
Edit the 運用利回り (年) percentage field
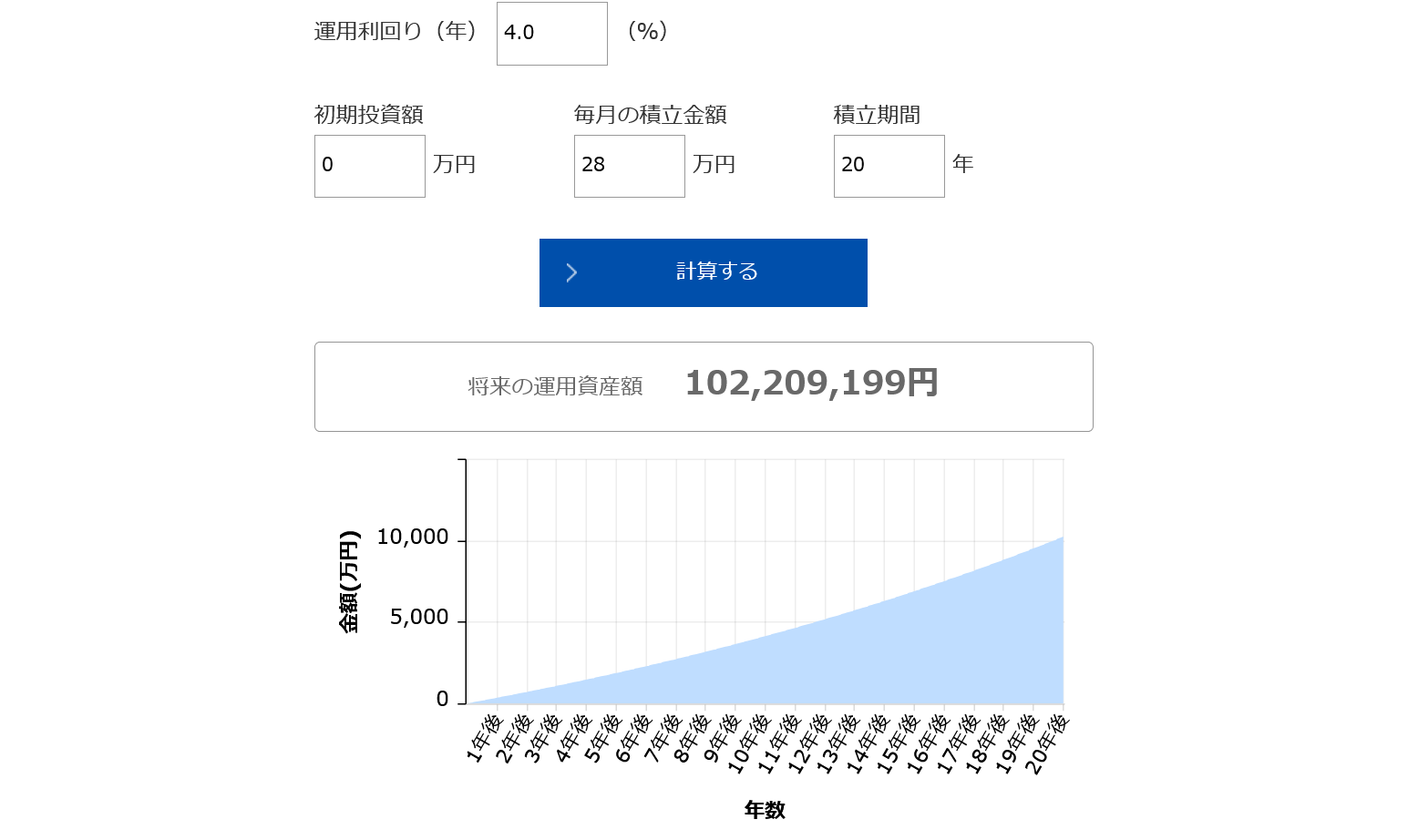pyautogui.click(x=551, y=34)
